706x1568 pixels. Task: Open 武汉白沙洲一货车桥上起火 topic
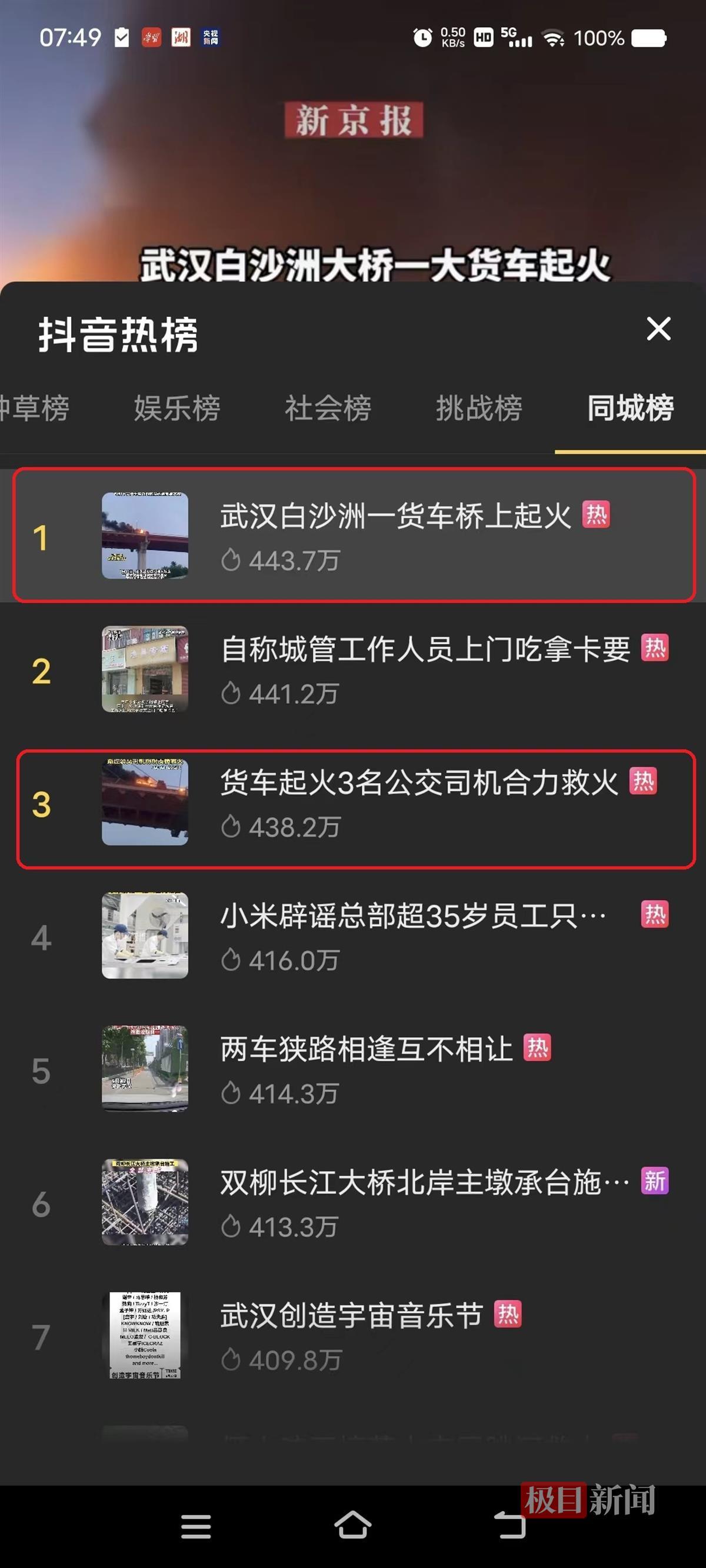[x=395, y=517]
